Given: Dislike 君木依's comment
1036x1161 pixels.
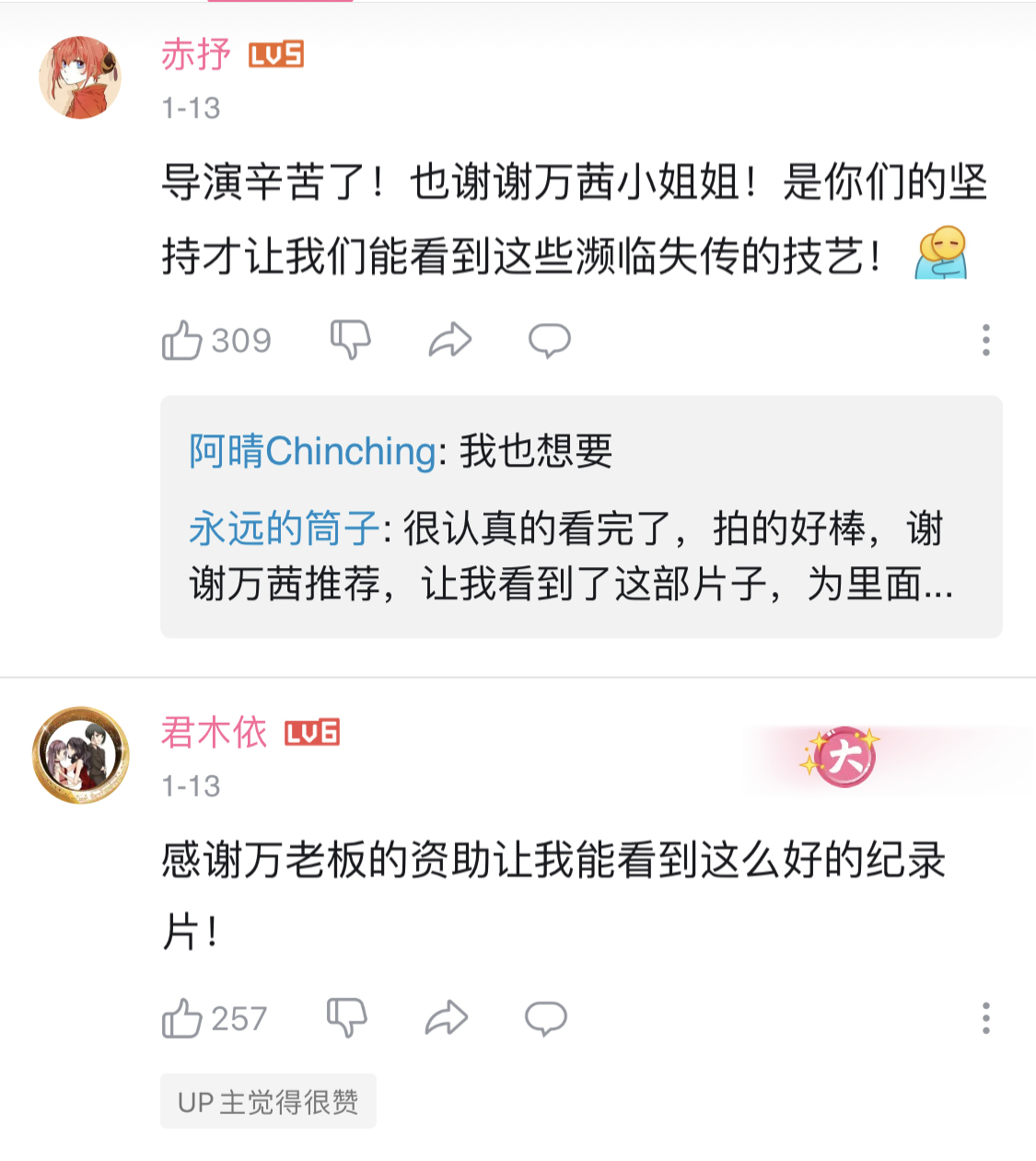Looking at the screenshot, I should click(347, 1017).
